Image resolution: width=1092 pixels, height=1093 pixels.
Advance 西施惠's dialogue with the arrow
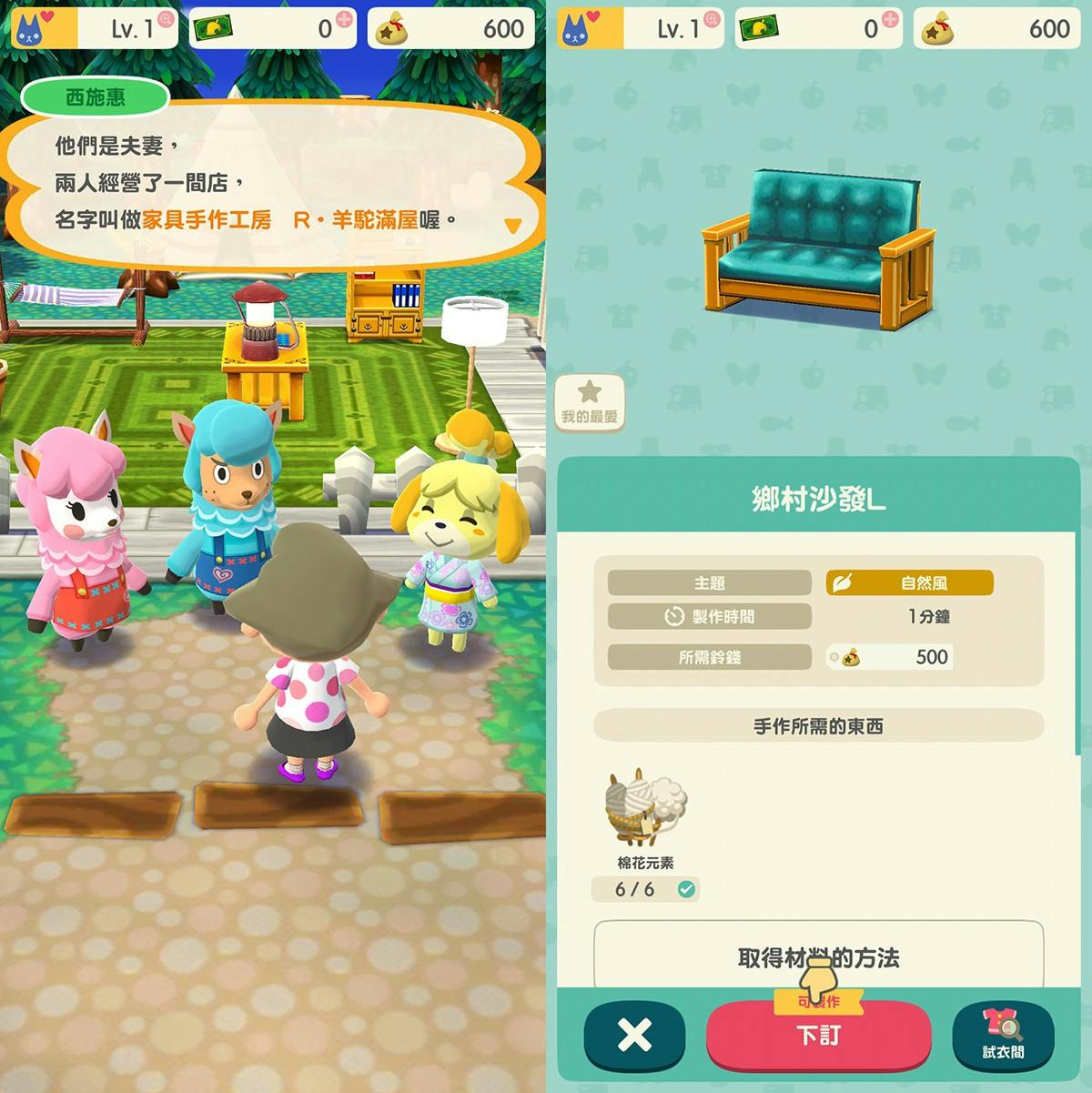(x=512, y=226)
